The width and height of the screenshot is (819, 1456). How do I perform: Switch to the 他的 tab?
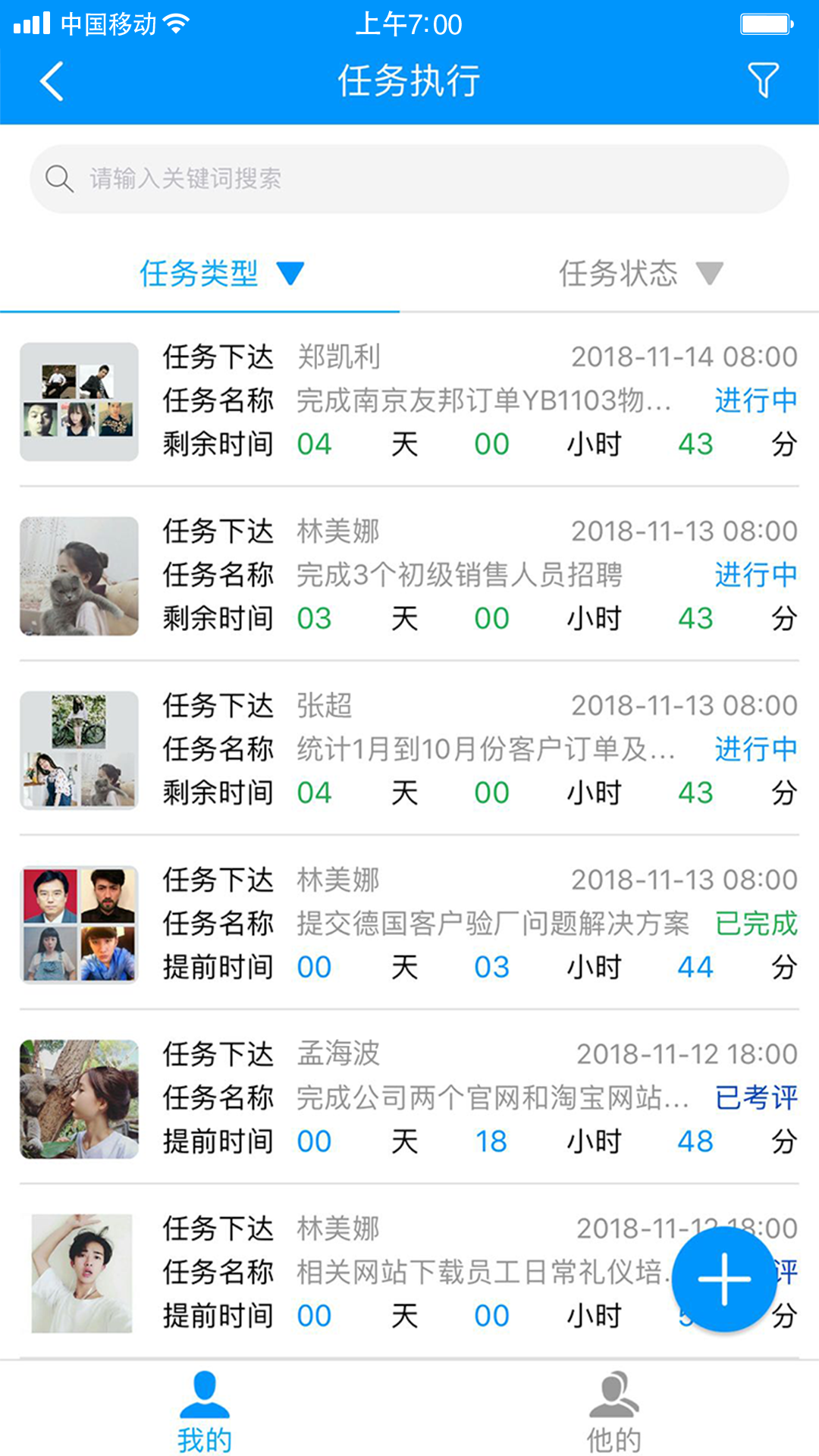[x=614, y=1412]
